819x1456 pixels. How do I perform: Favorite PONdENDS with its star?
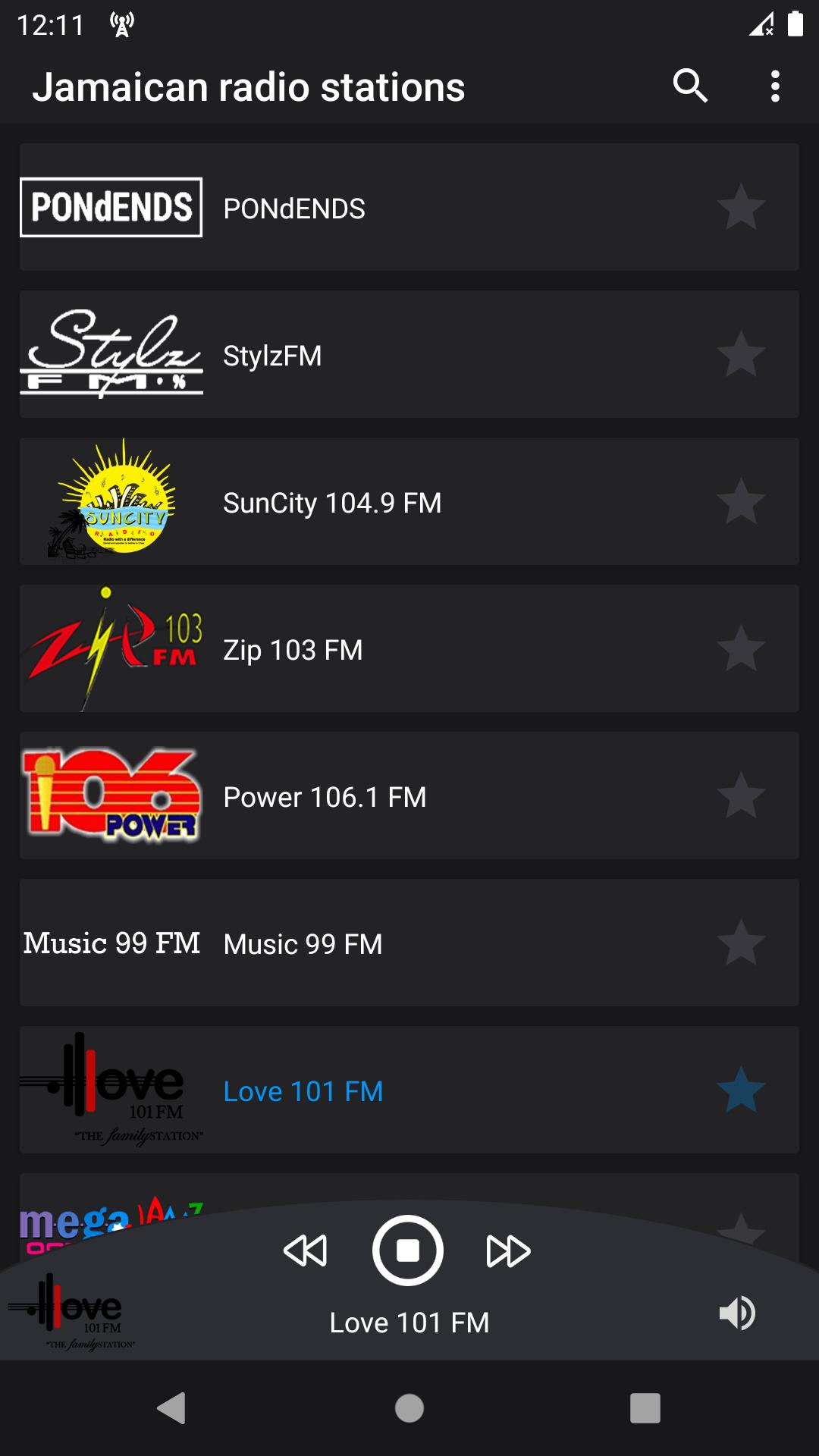pos(741,207)
